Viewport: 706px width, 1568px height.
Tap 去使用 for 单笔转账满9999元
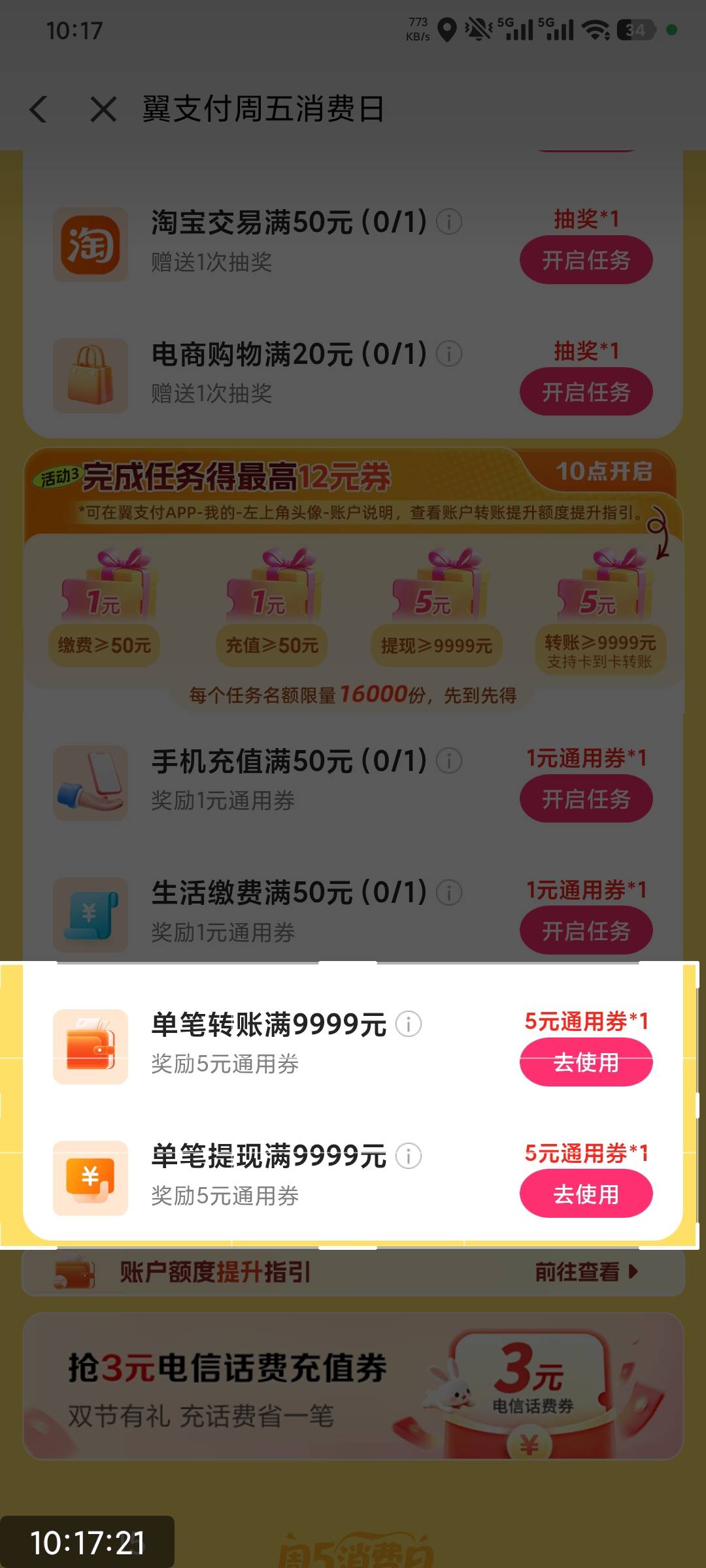(586, 1062)
